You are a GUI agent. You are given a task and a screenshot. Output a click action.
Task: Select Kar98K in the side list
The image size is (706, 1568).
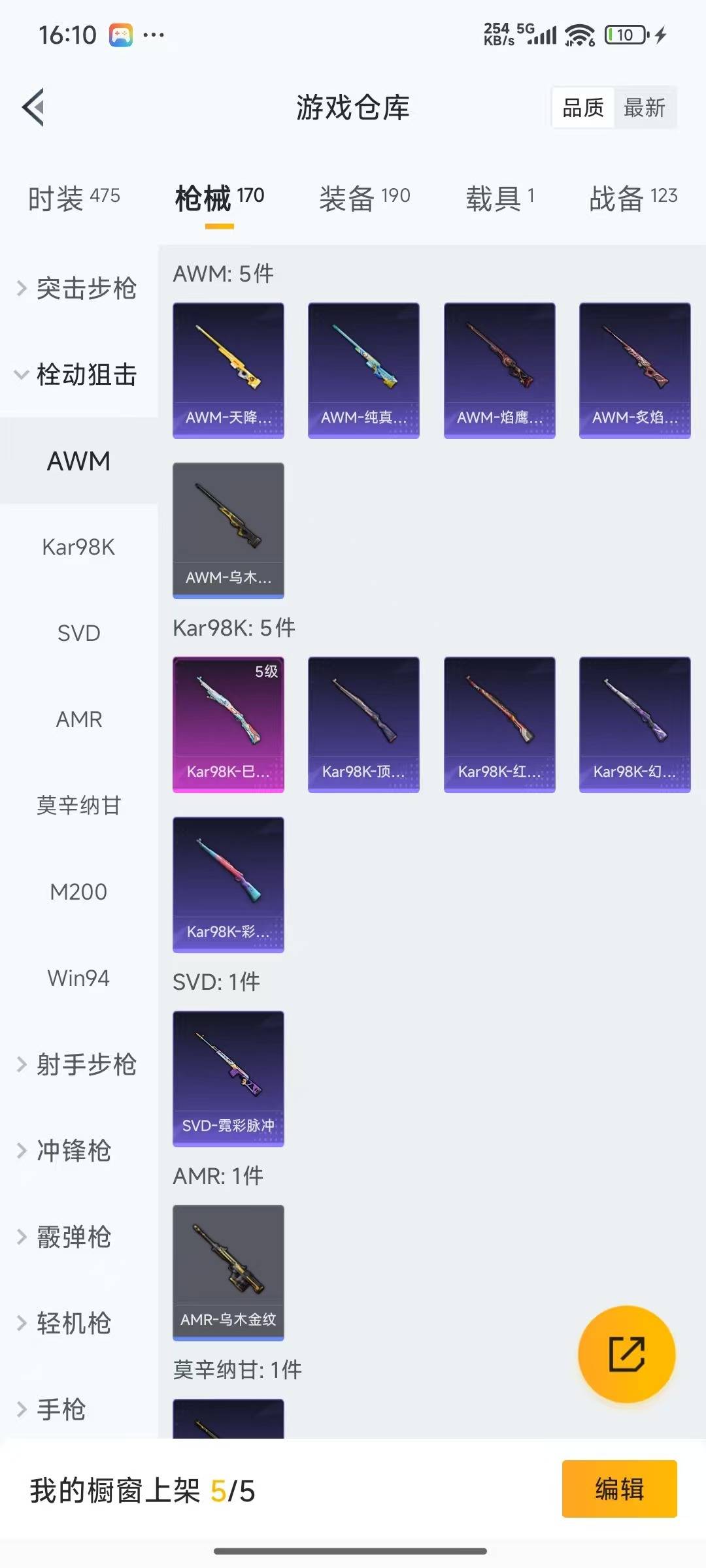click(78, 547)
